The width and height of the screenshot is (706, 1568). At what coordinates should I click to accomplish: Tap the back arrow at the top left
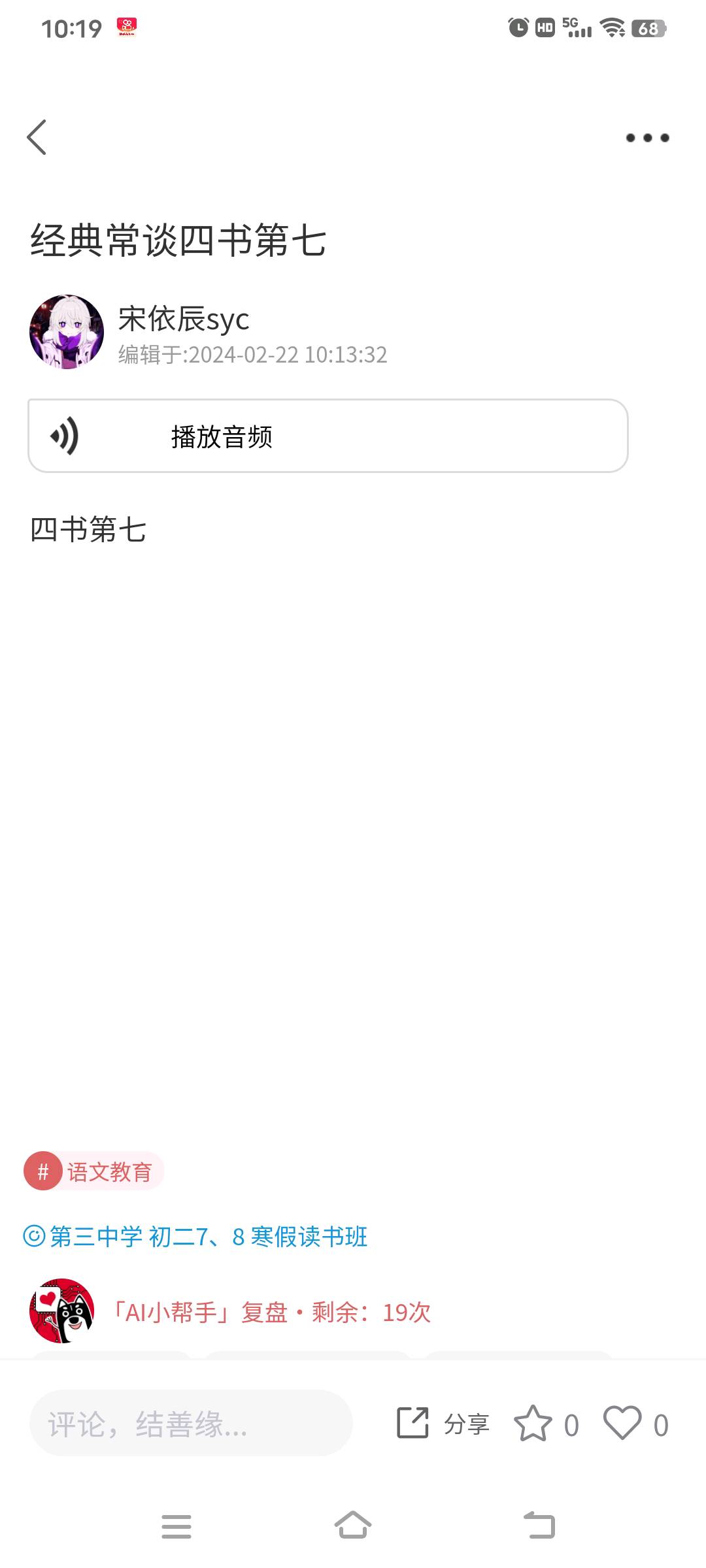pyautogui.click(x=37, y=137)
